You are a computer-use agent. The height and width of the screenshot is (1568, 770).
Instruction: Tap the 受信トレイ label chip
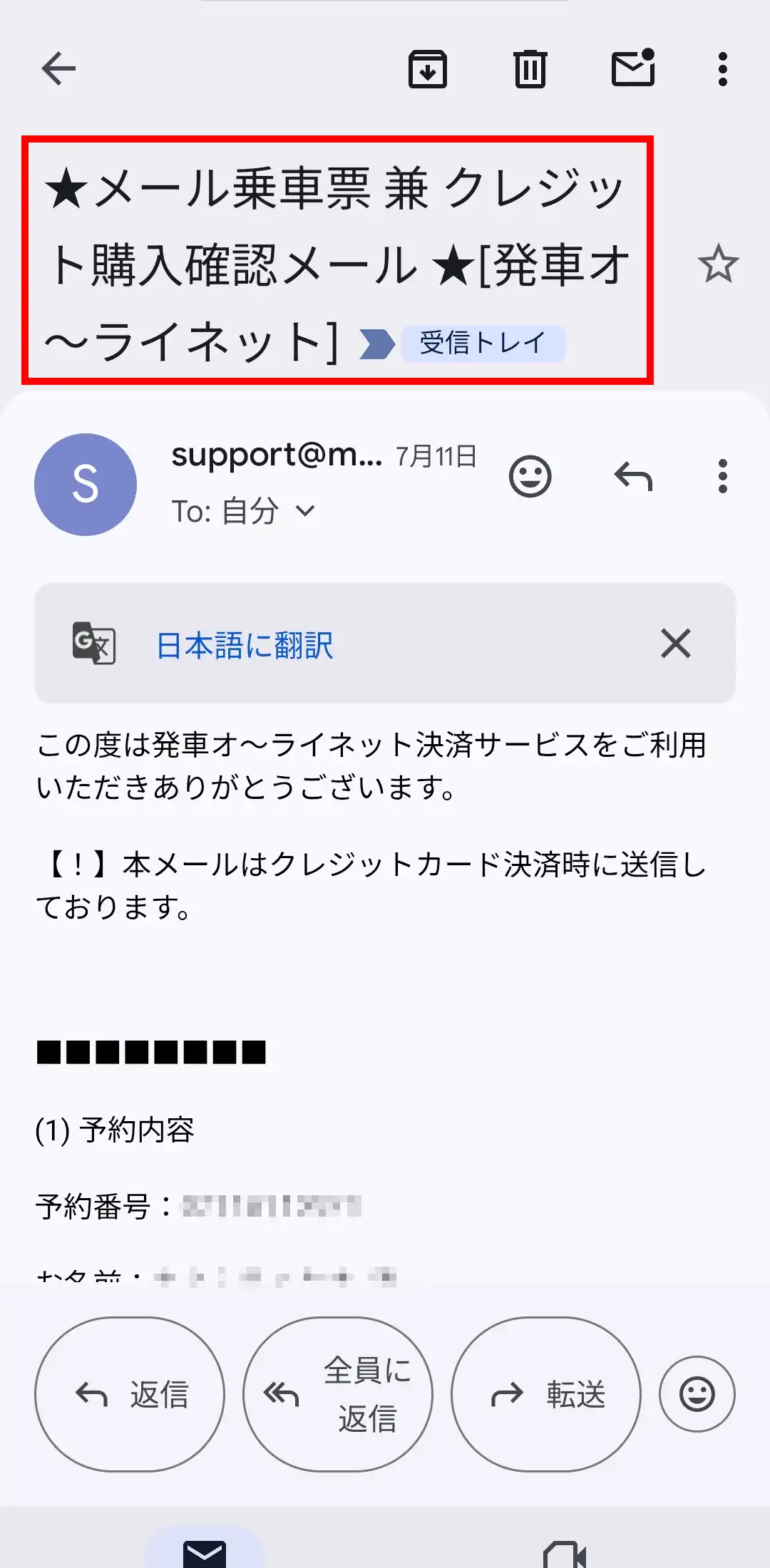[x=483, y=344]
